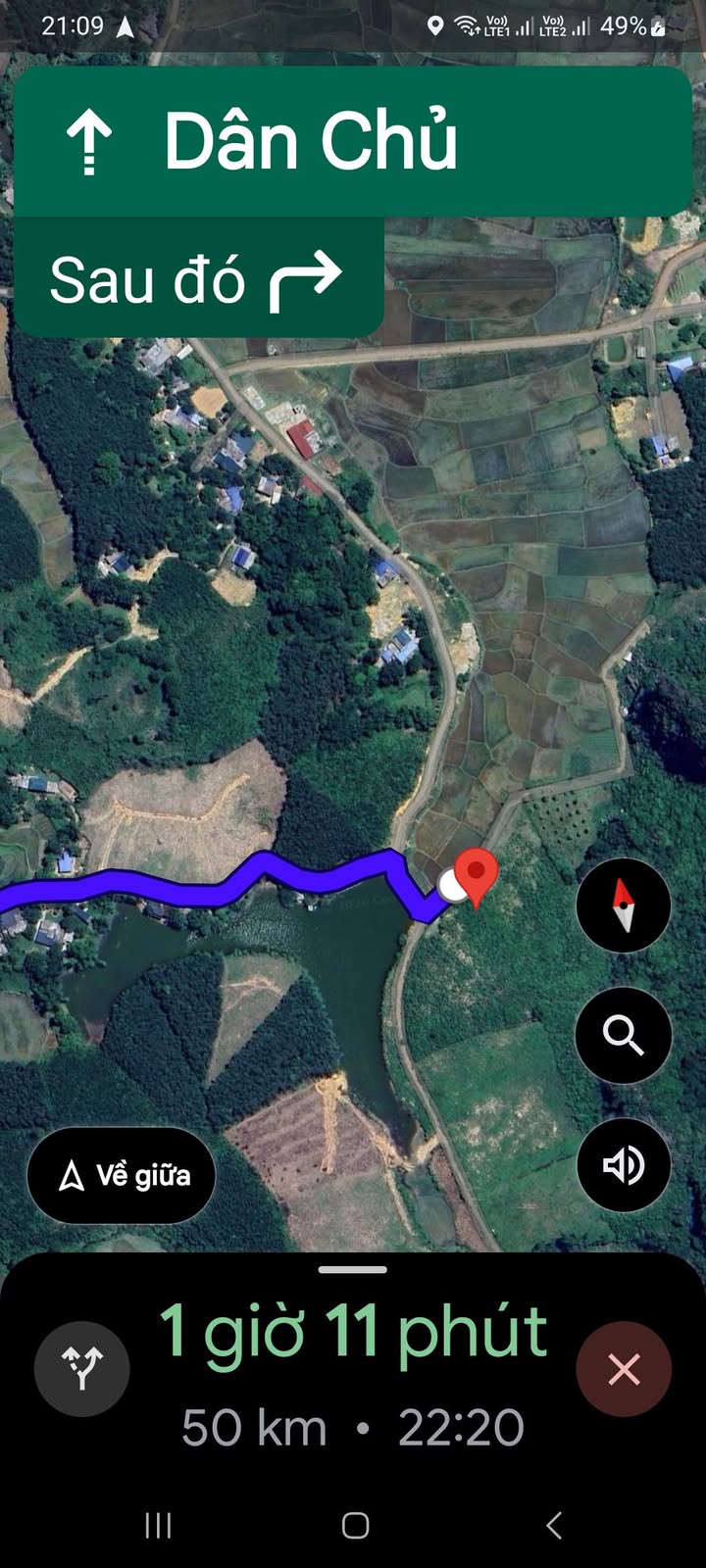Change the voice guidance sound setting
Viewport: 706px width, 1568px height.
coord(623,1165)
